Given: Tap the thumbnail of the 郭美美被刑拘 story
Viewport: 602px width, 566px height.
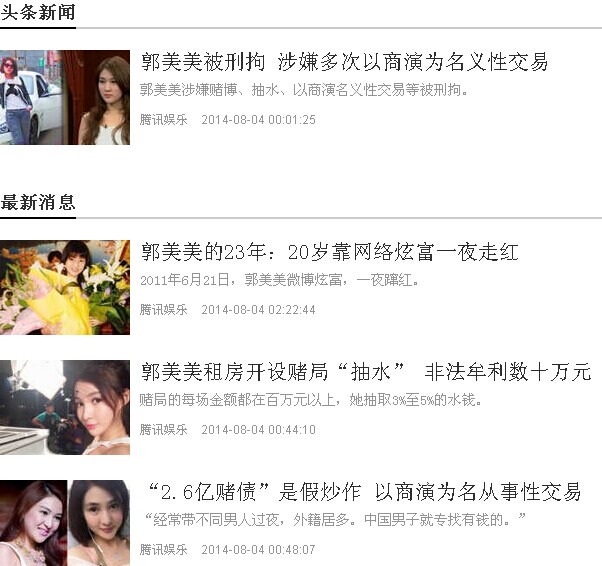Looking at the screenshot, I should [65, 98].
